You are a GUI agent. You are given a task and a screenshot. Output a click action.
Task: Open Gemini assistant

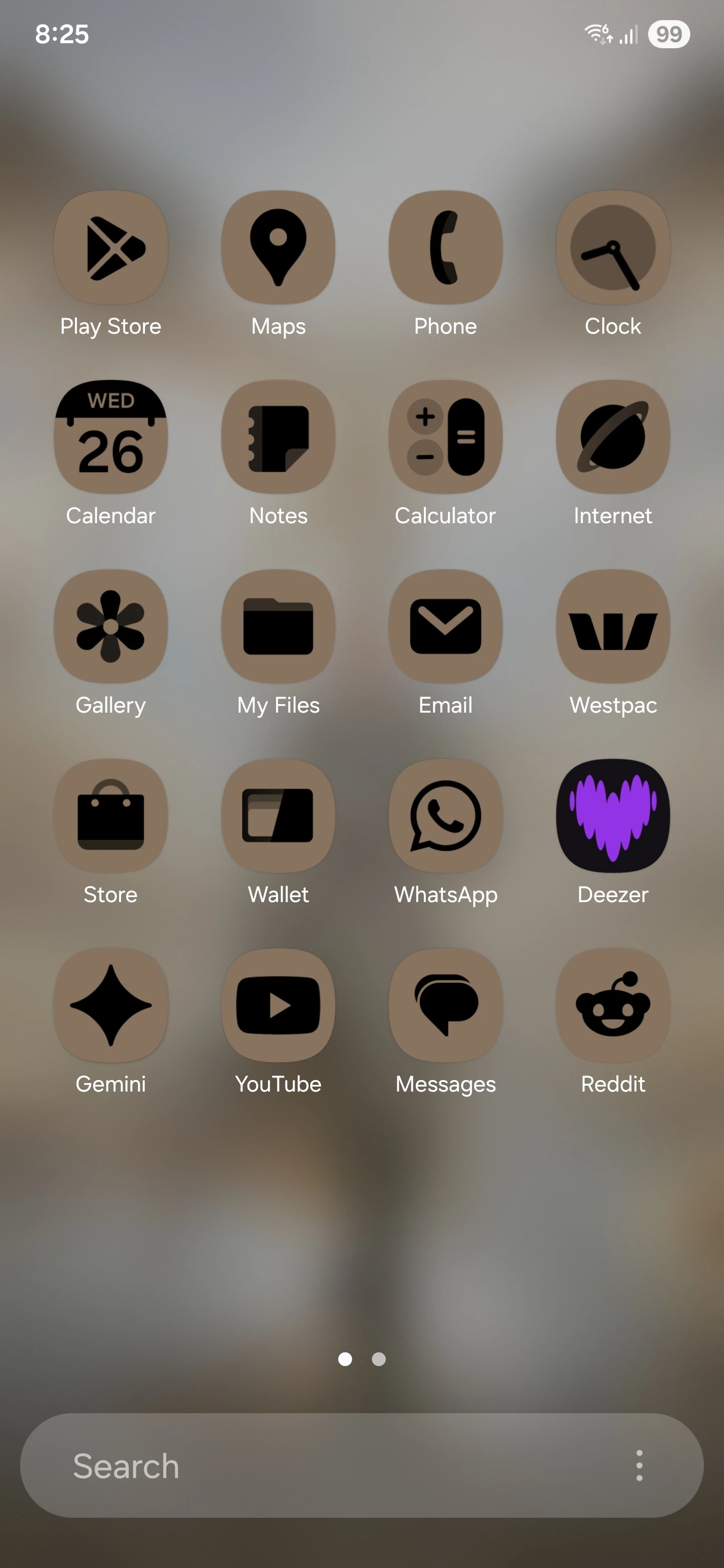tap(111, 1005)
